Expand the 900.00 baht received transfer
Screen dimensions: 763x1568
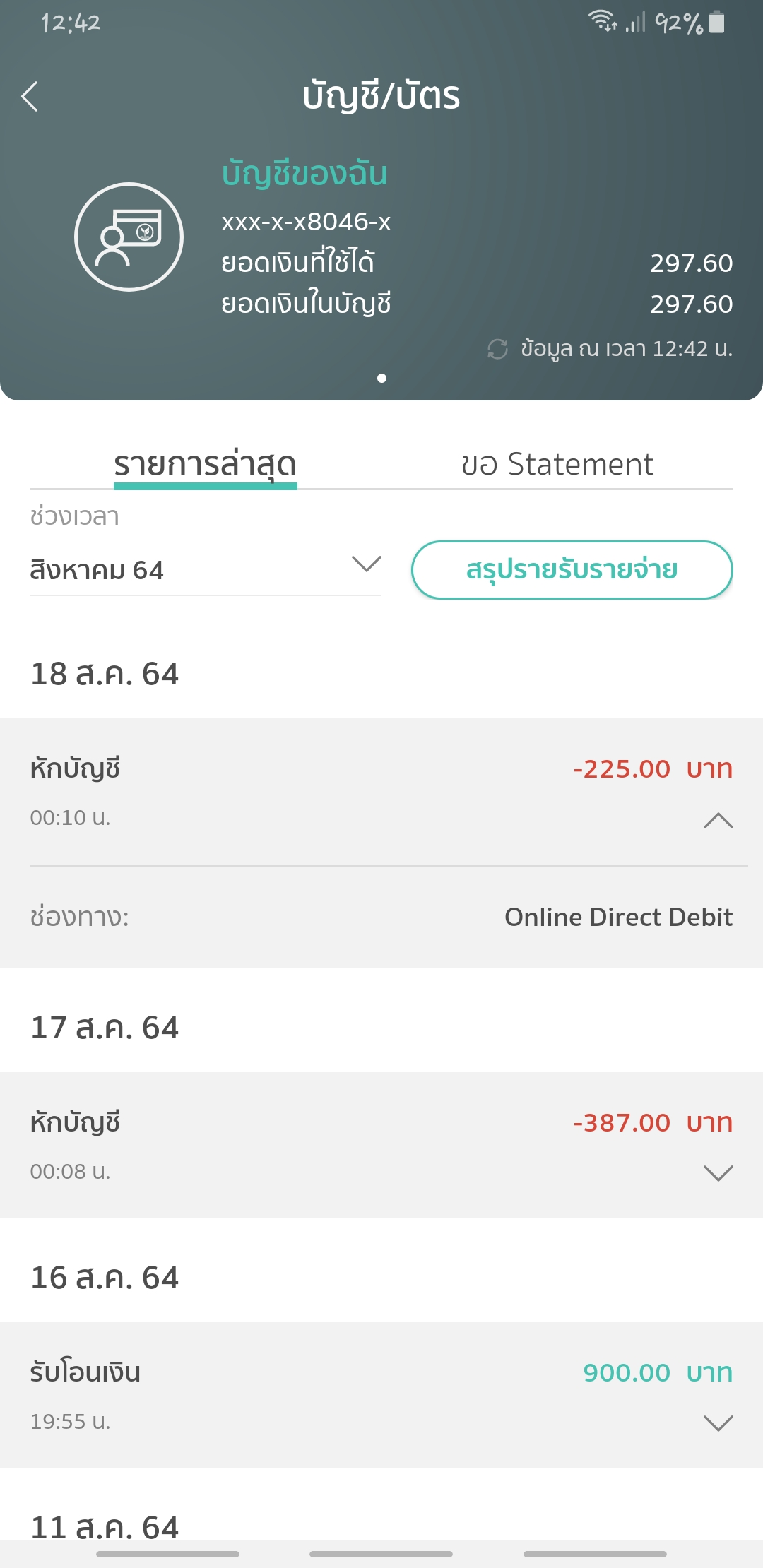click(x=718, y=1423)
